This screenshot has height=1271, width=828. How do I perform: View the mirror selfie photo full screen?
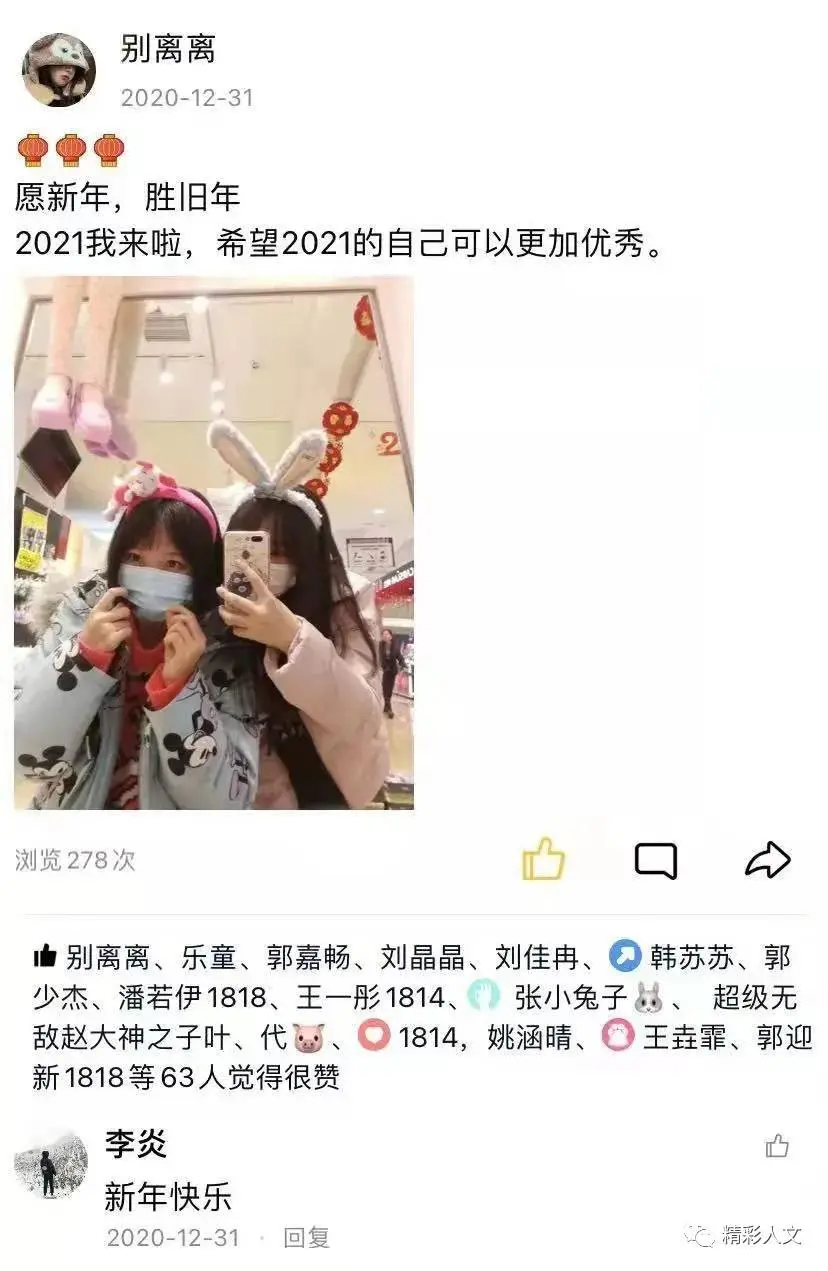pos(214,543)
